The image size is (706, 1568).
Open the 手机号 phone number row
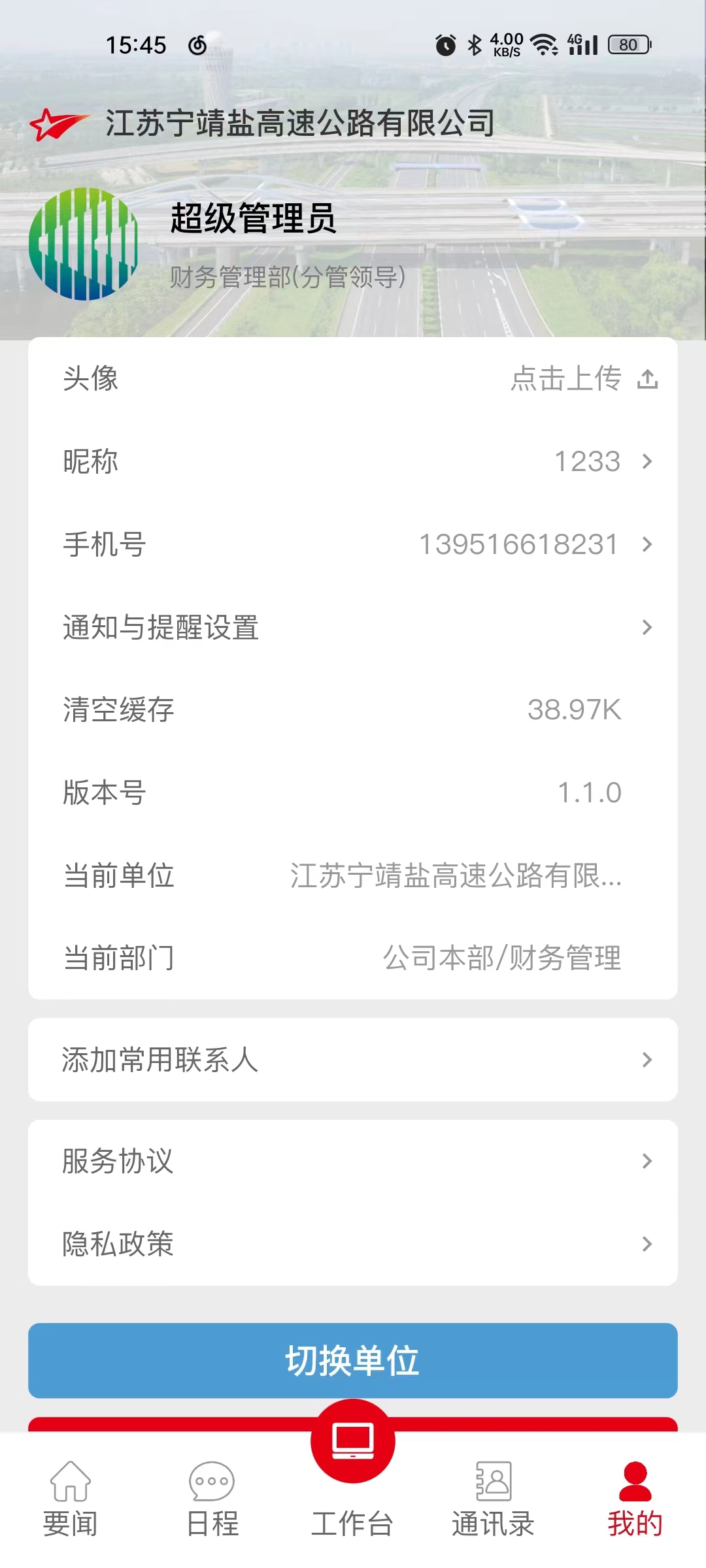pyautogui.click(x=353, y=544)
